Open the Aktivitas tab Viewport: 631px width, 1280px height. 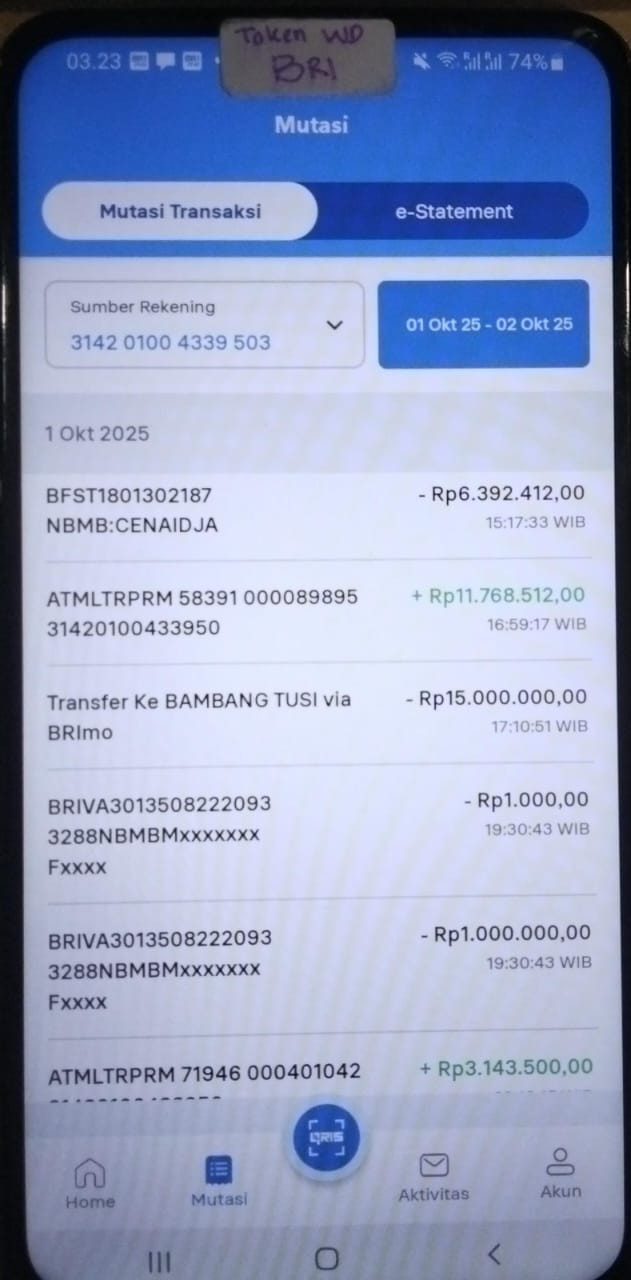[x=433, y=1177]
